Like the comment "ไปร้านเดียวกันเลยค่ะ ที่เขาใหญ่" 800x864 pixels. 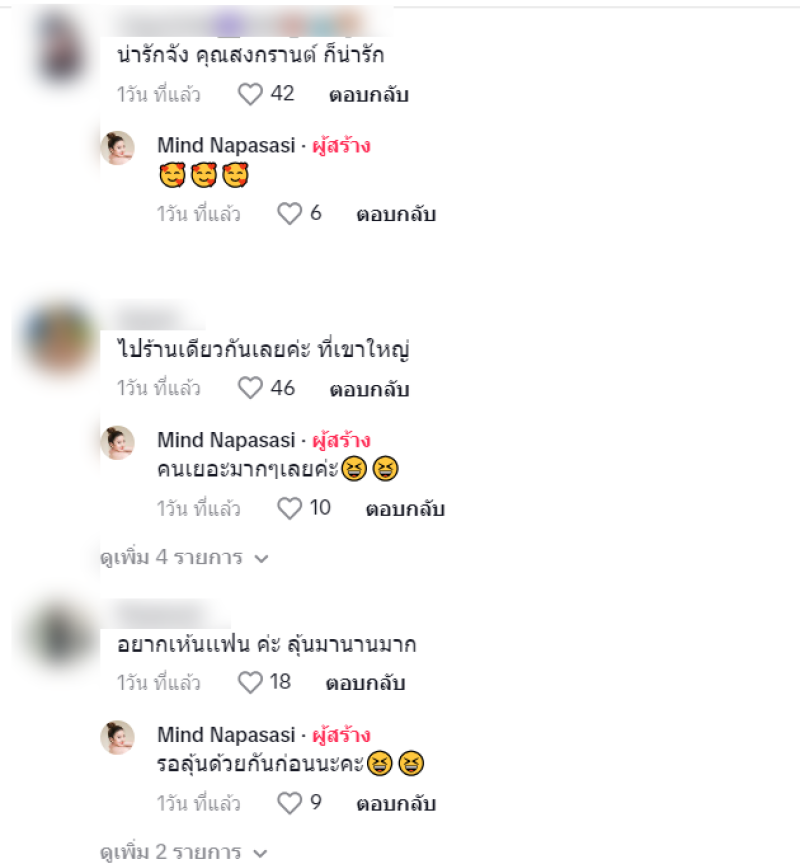point(250,388)
